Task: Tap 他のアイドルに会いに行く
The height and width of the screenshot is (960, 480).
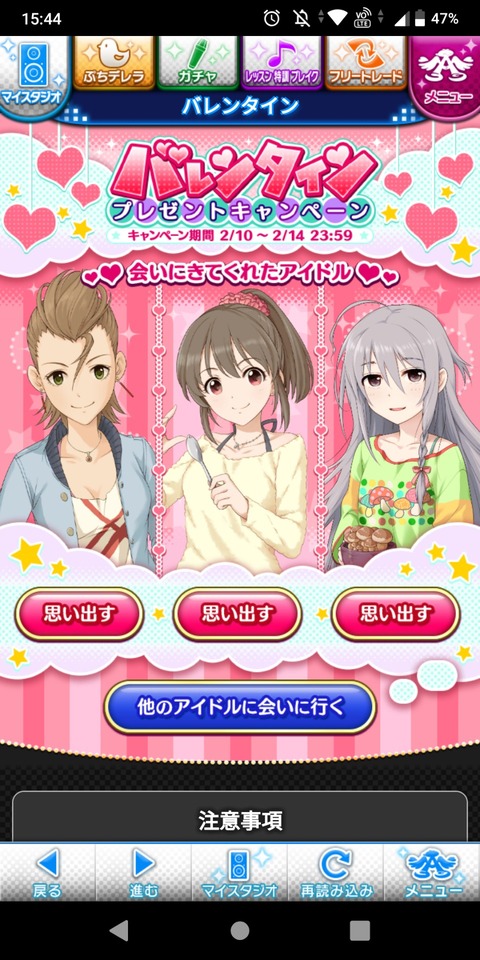Action: (x=239, y=707)
